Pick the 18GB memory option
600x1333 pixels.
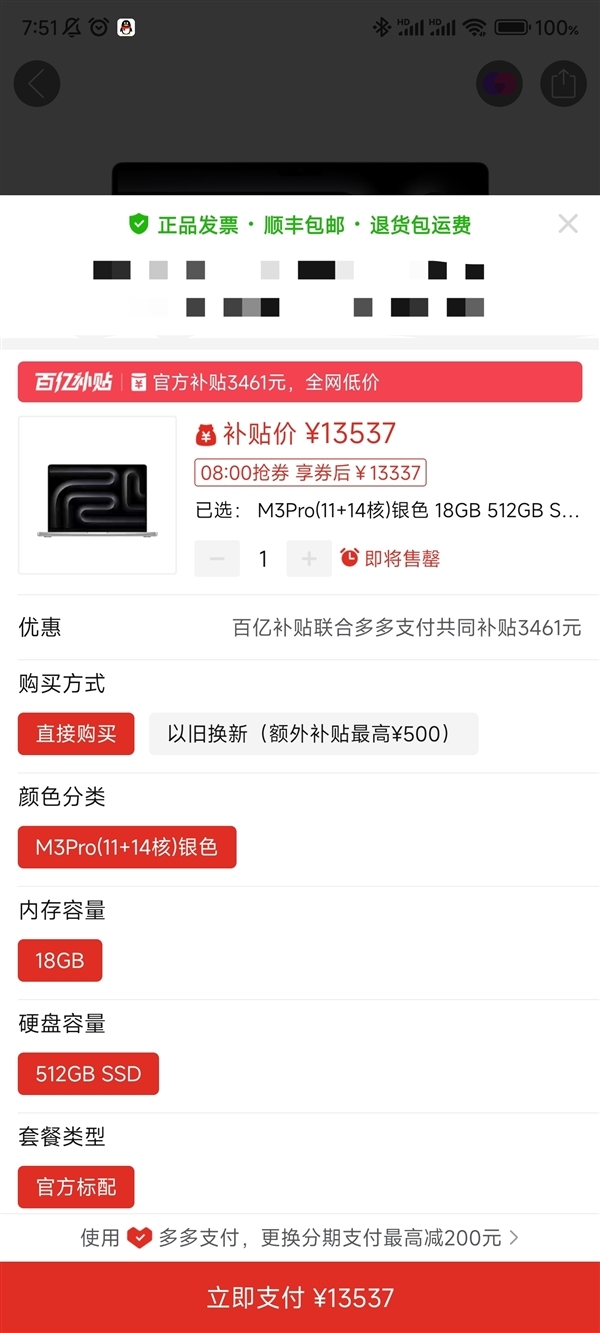60,961
